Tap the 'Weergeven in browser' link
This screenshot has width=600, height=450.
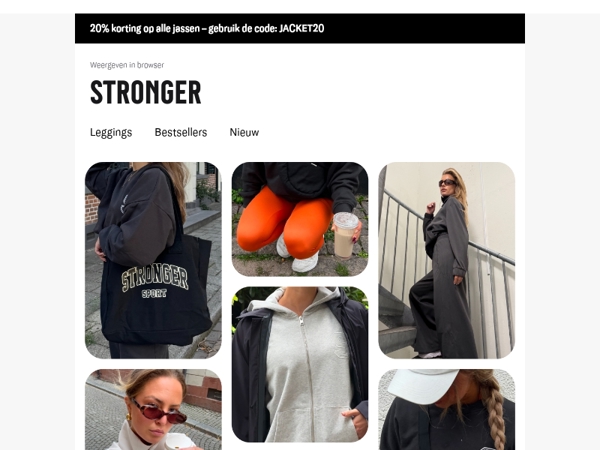coord(126,65)
